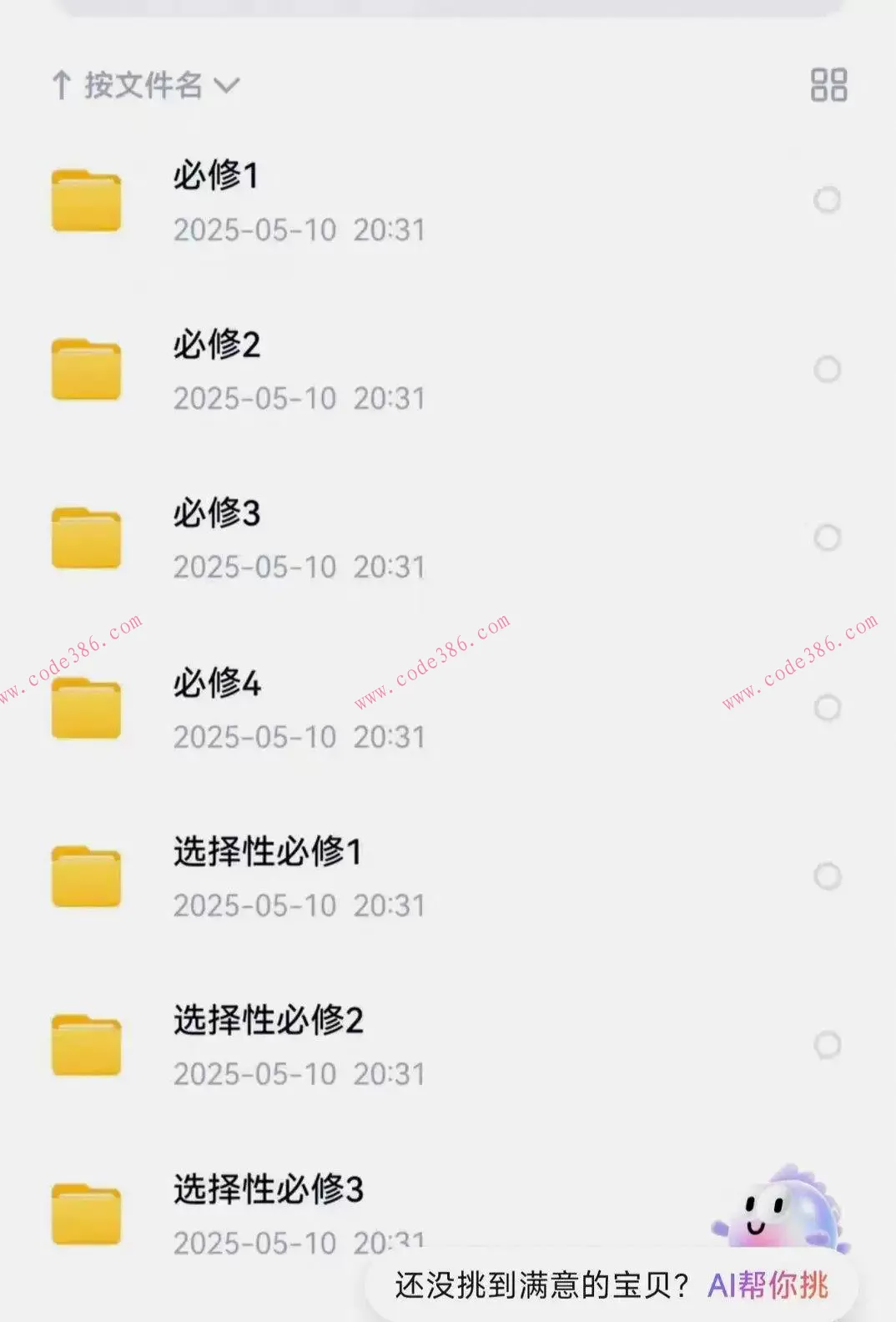Switch to grid view using top-right icon
This screenshot has width=896, height=1322.
(830, 84)
